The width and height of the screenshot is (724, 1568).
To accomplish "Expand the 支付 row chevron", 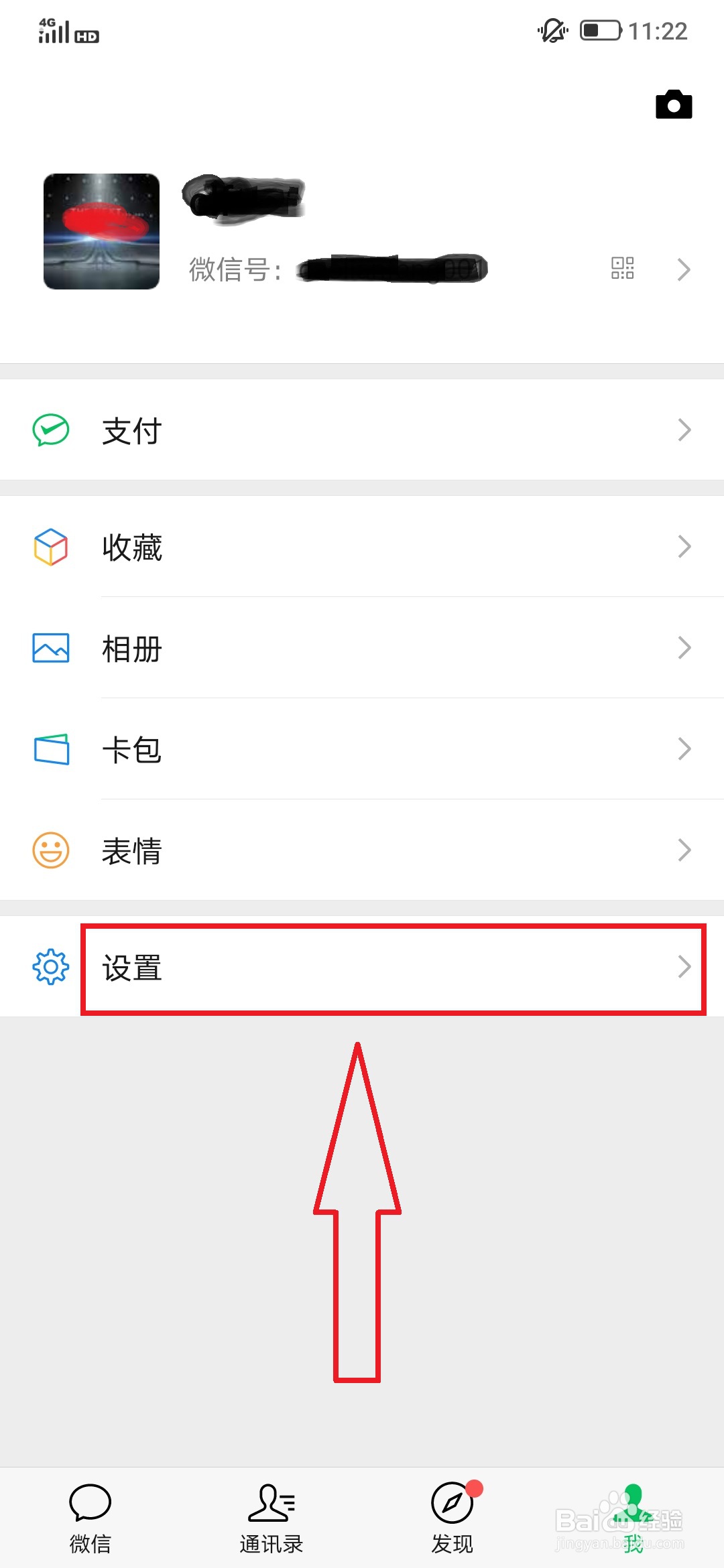I will pos(684,430).
